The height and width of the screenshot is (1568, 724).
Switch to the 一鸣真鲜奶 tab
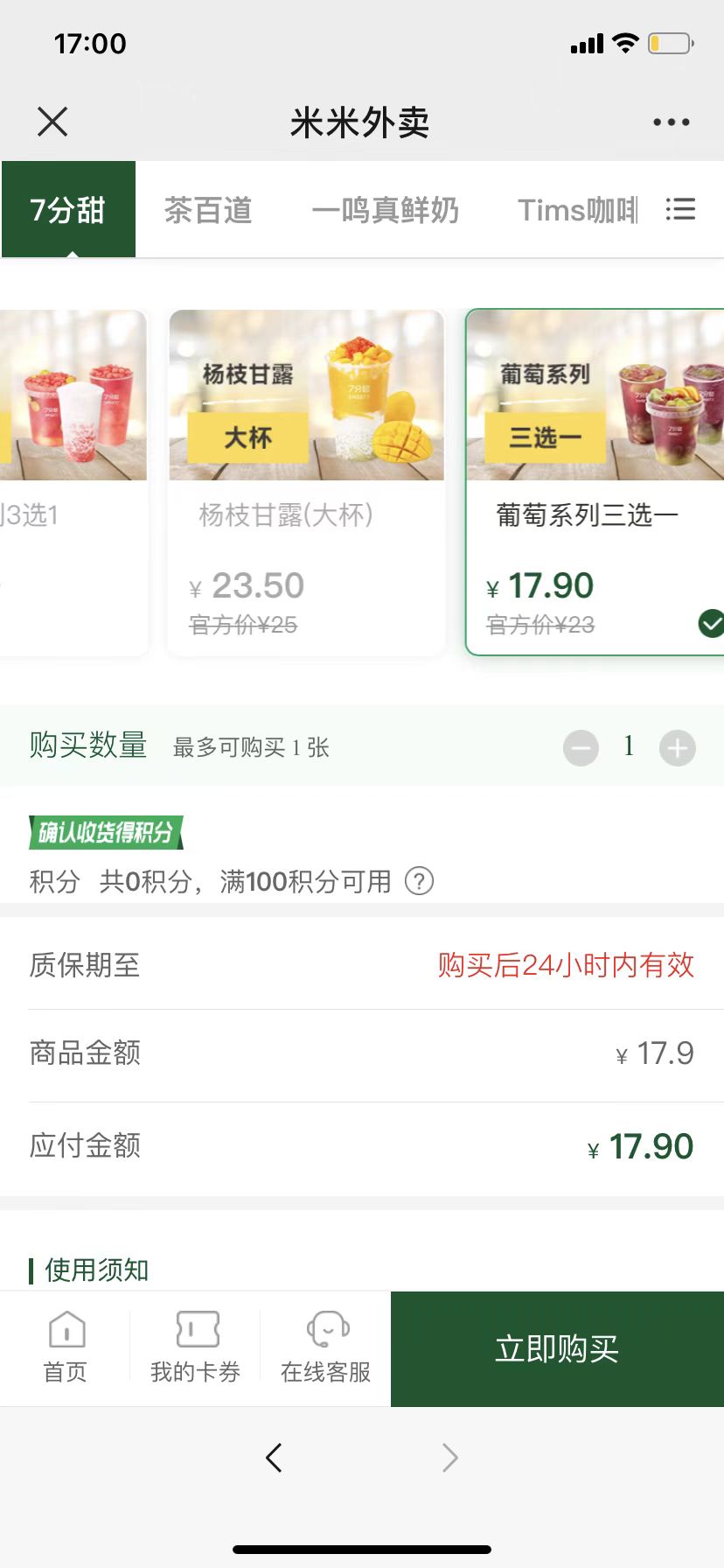[x=385, y=210]
